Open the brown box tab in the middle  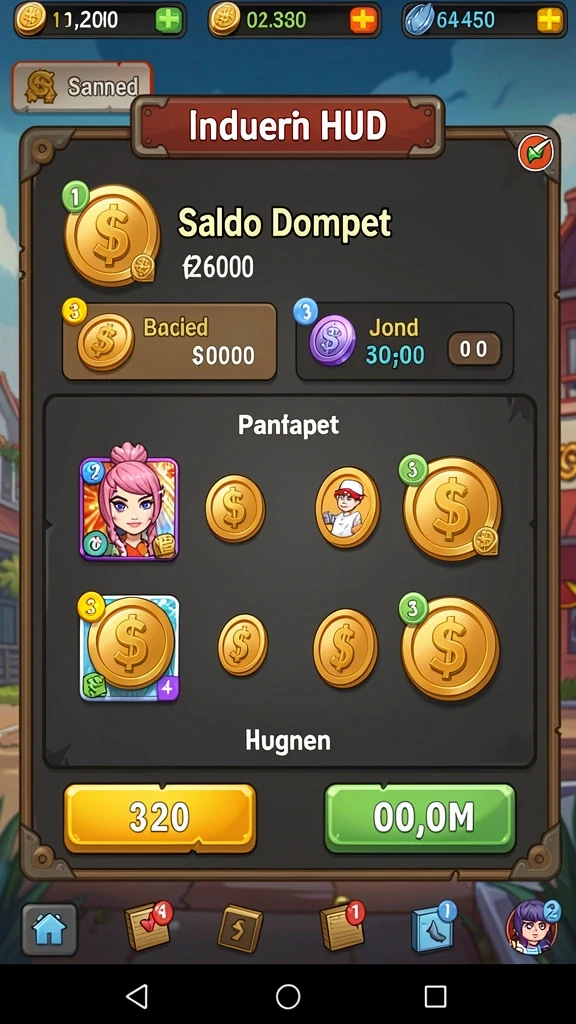[240, 928]
